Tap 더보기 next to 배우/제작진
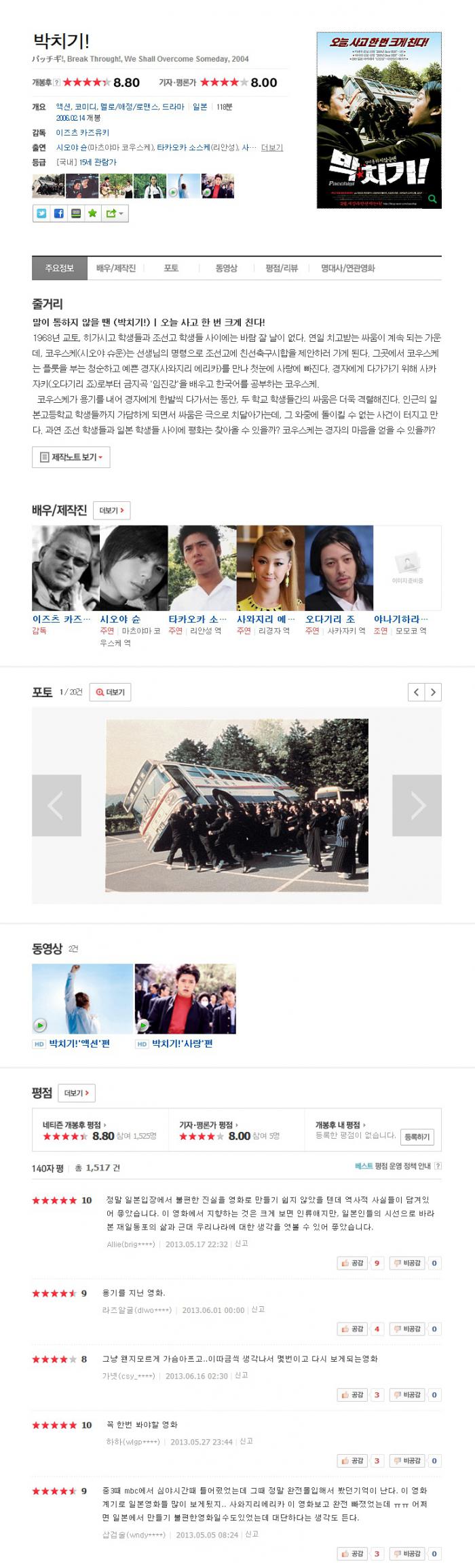The image size is (475, 1568). [111, 510]
